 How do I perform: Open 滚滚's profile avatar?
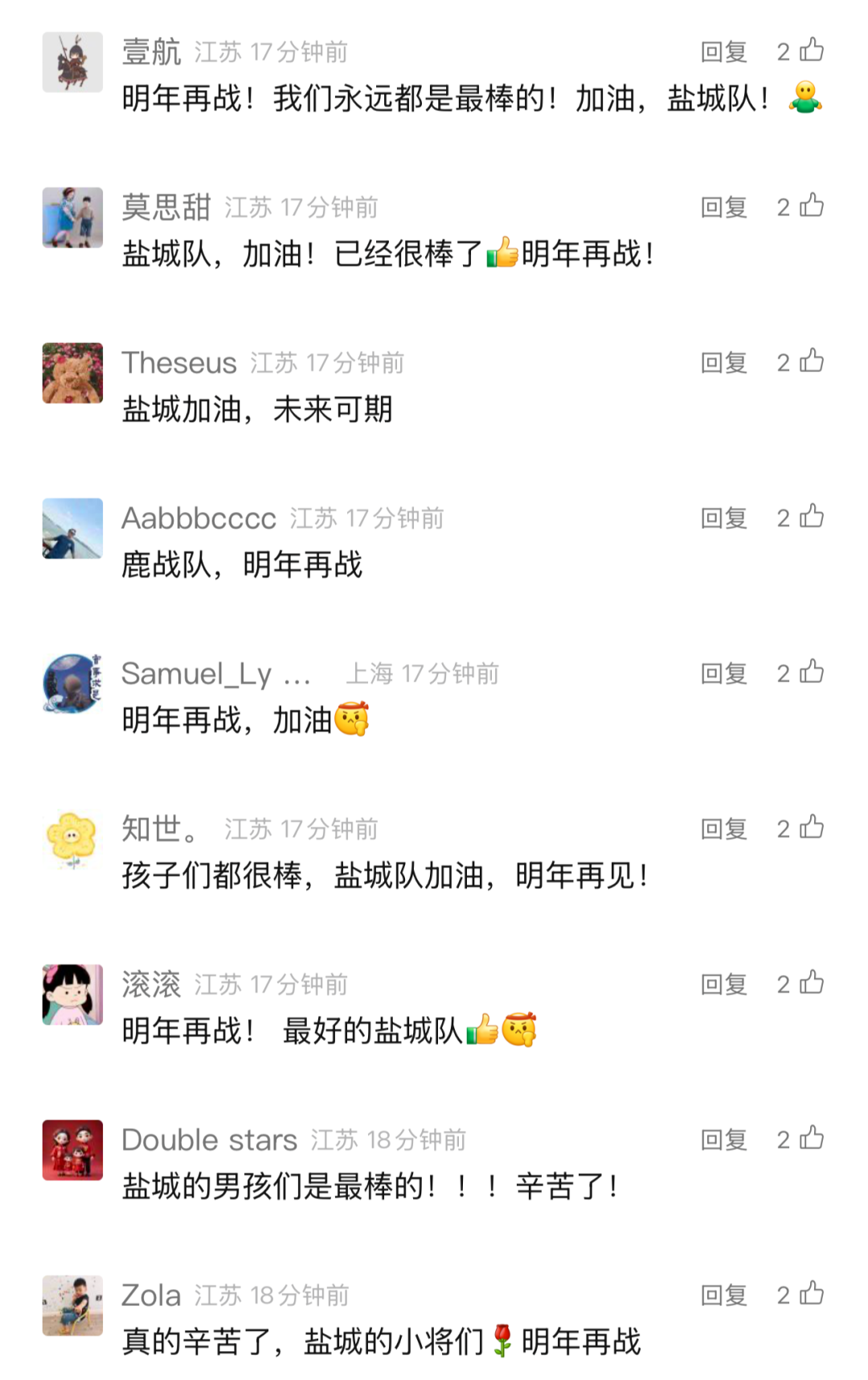[72, 994]
